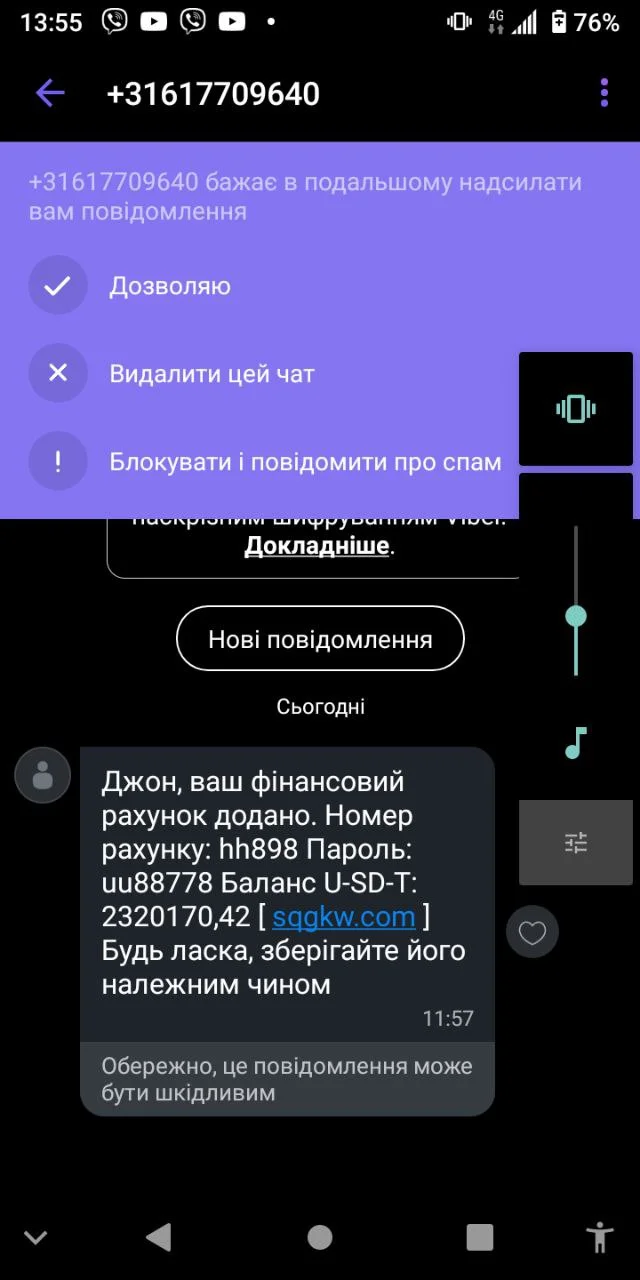Adjust the media volume slider
Screen dimensions: 640x1280
pos(576,616)
